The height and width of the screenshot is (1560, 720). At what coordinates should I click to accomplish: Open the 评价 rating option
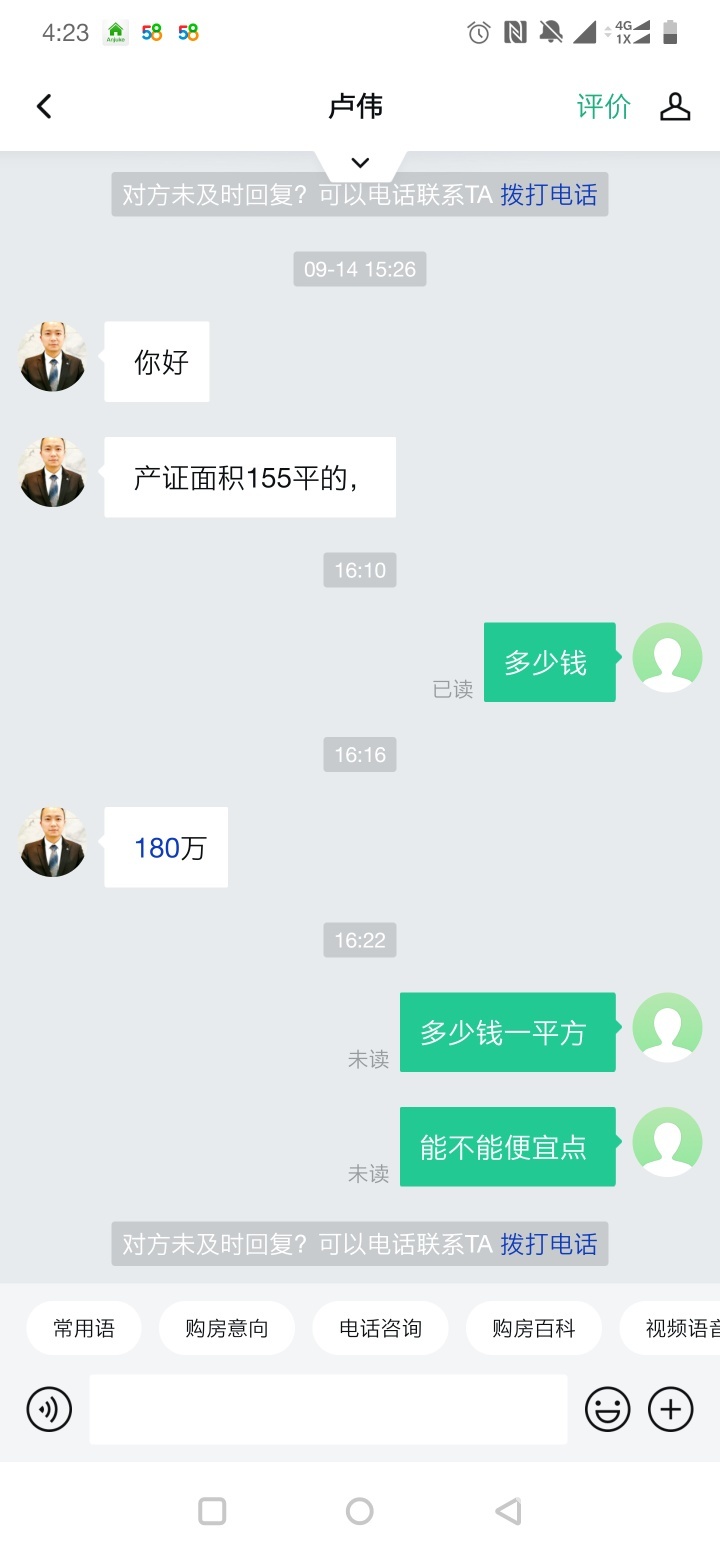603,107
